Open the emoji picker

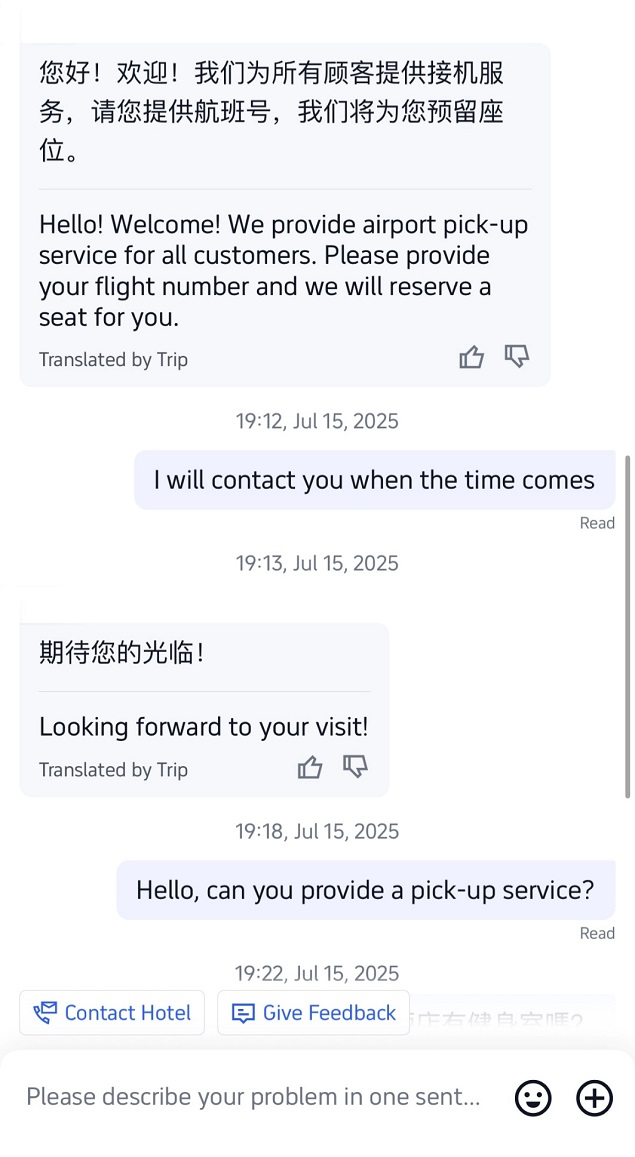click(533, 1098)
